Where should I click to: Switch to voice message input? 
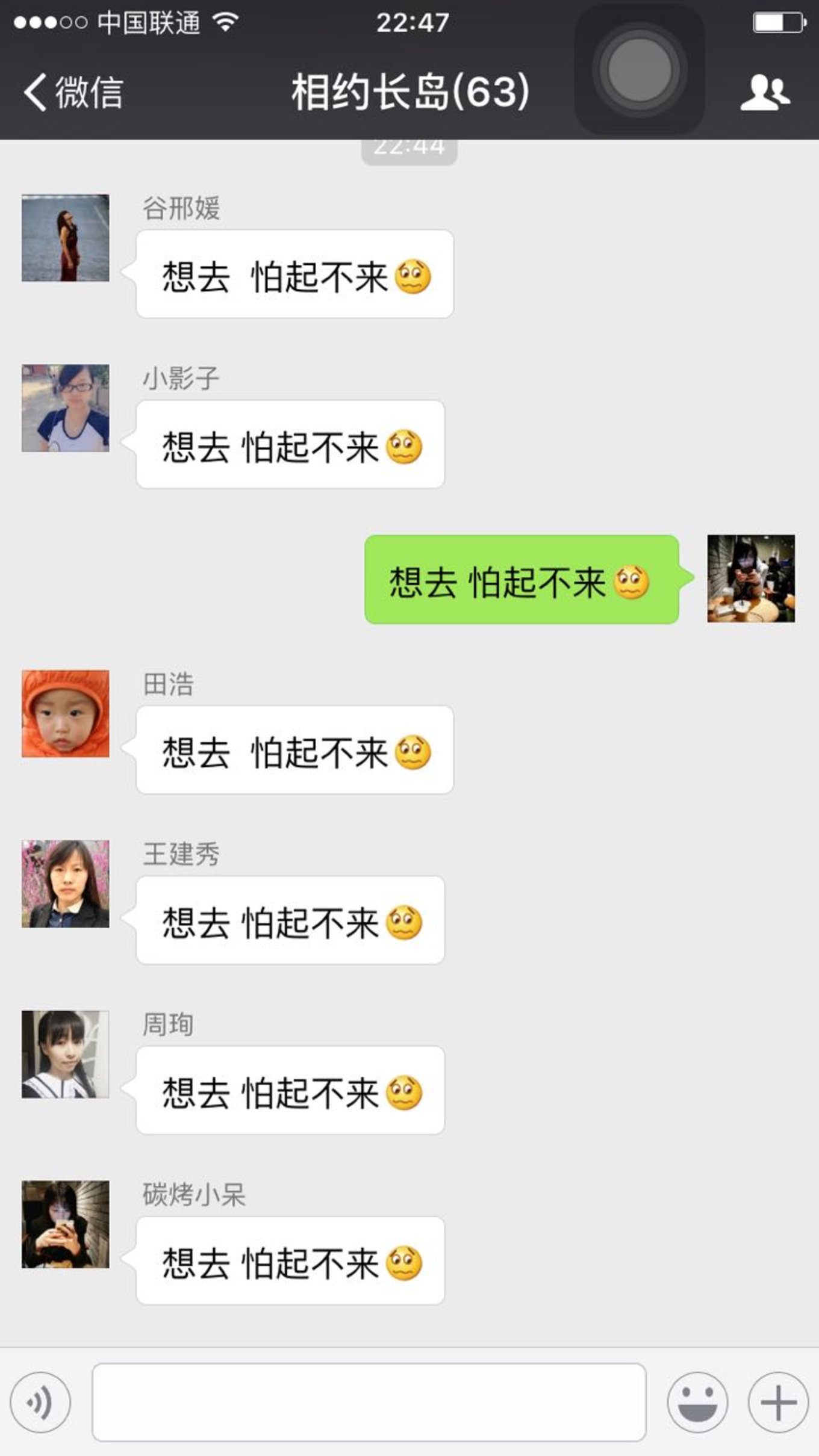[x=40, y=1402]
